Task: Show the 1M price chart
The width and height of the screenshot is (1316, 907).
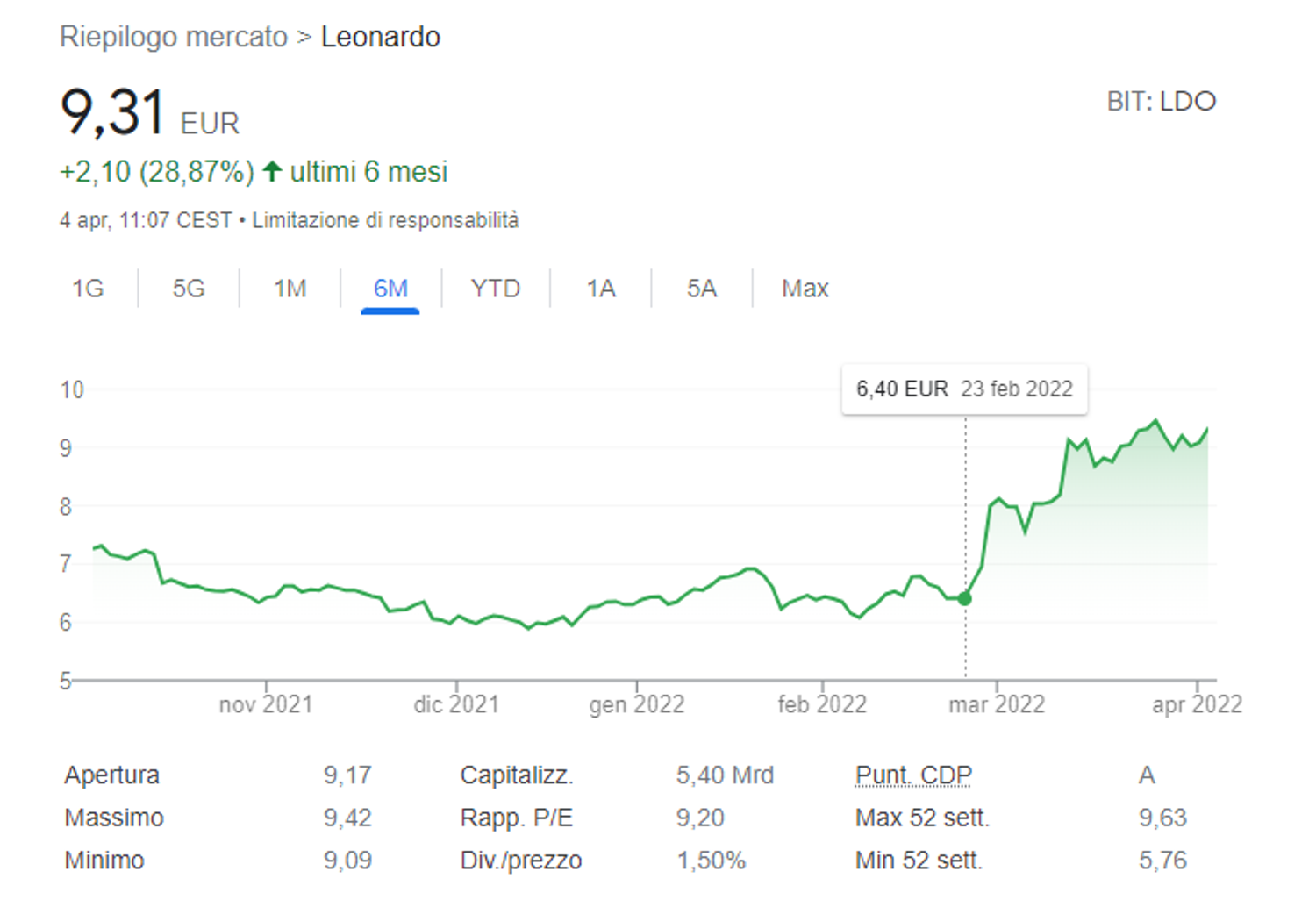Action: click(x=290, y=289)
